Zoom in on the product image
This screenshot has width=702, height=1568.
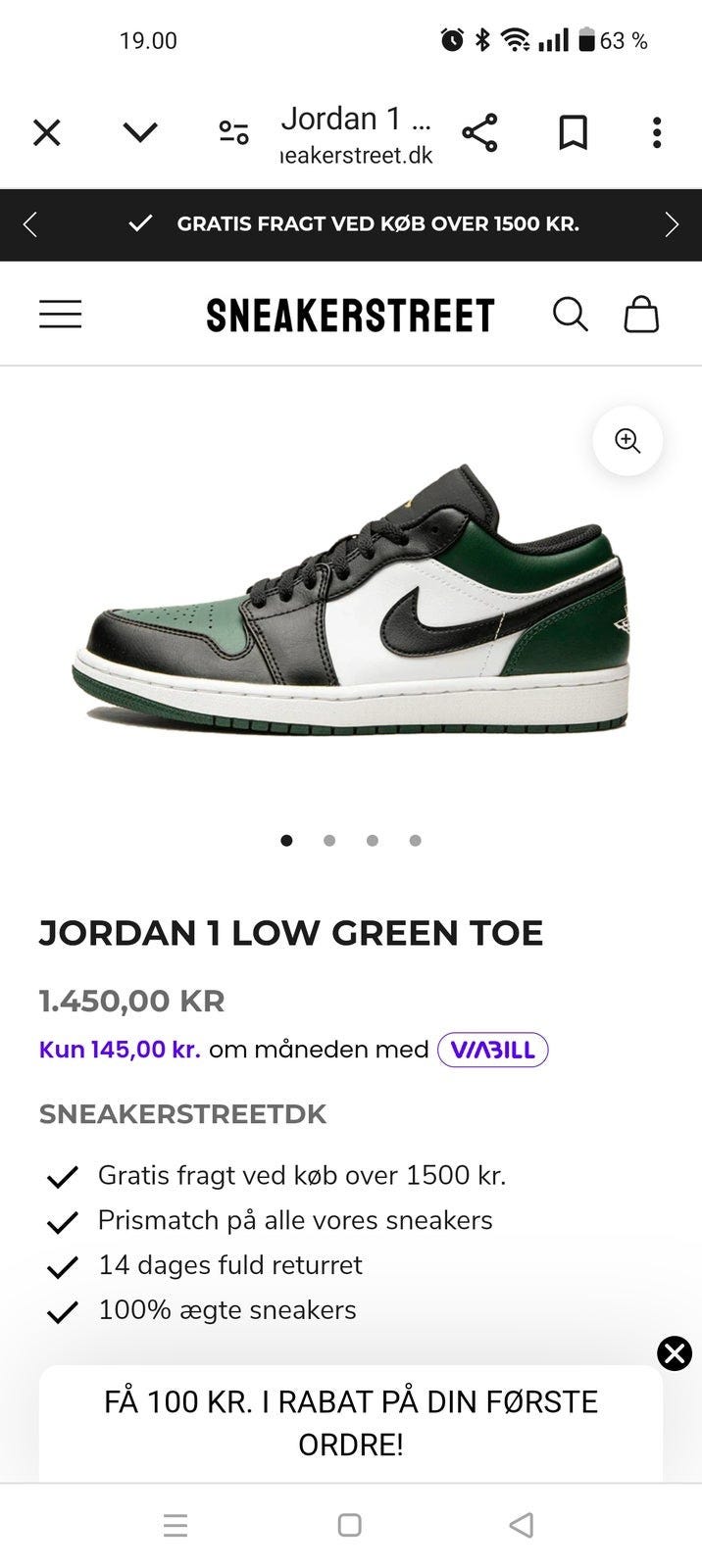pyautogui.click(x=627, y=440)
